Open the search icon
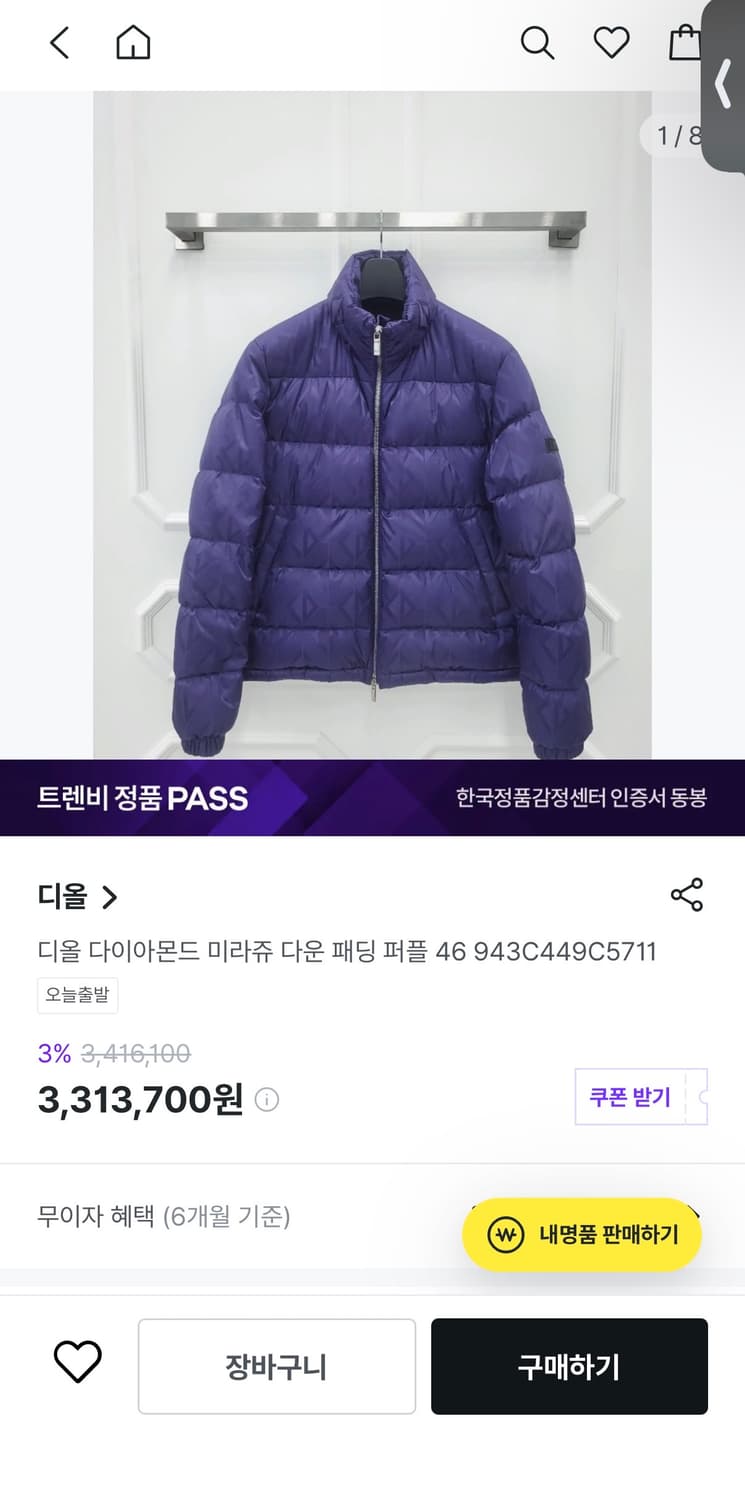Viewport: 745px width, 1500px height. [538, 43]
